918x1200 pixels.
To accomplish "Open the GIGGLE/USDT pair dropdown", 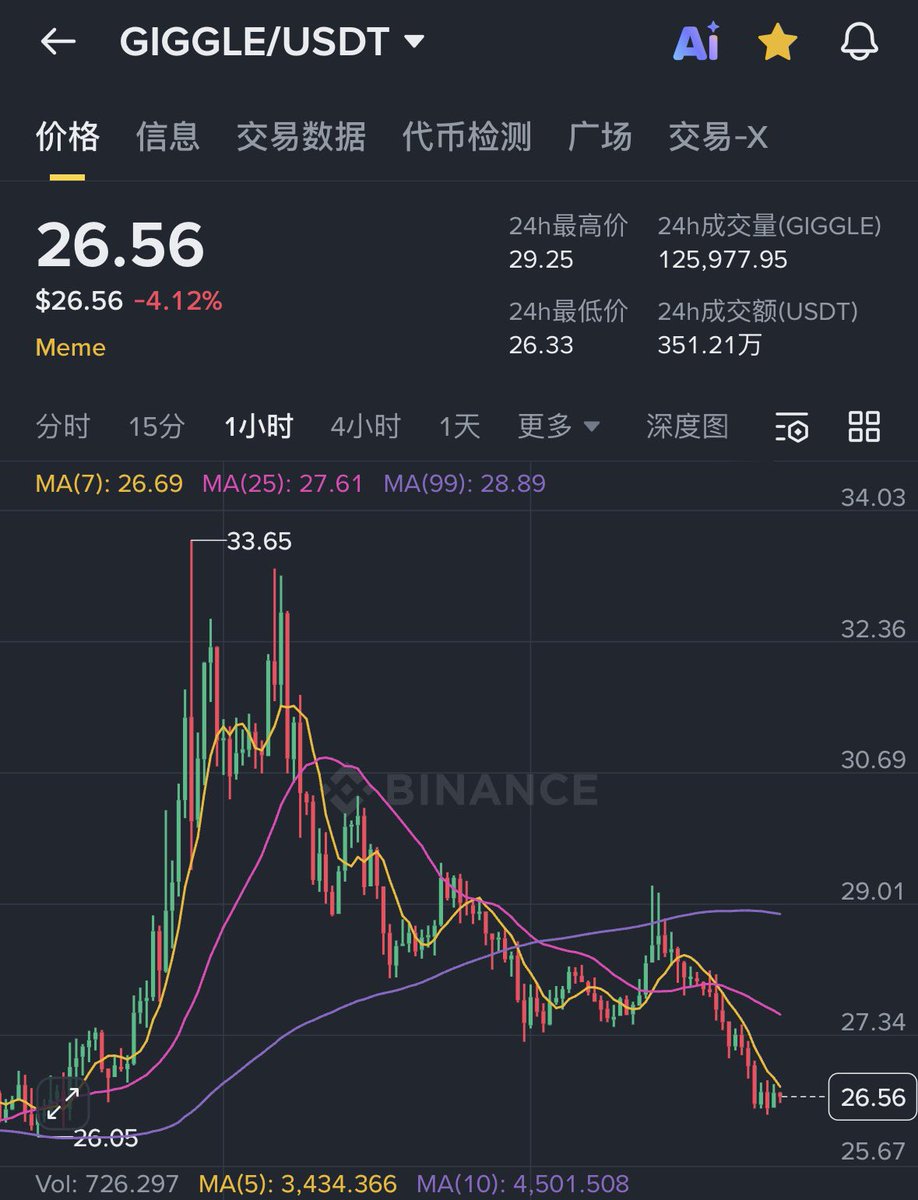I will coord(272,42).
